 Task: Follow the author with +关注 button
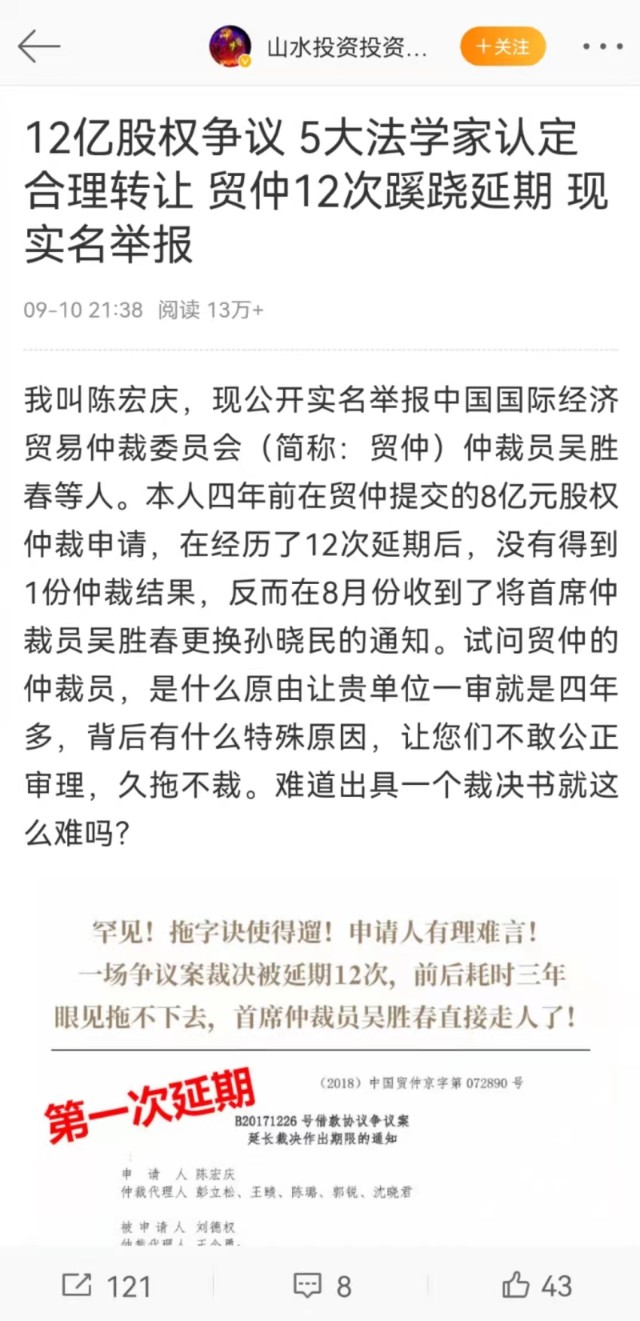pos(502,46)
